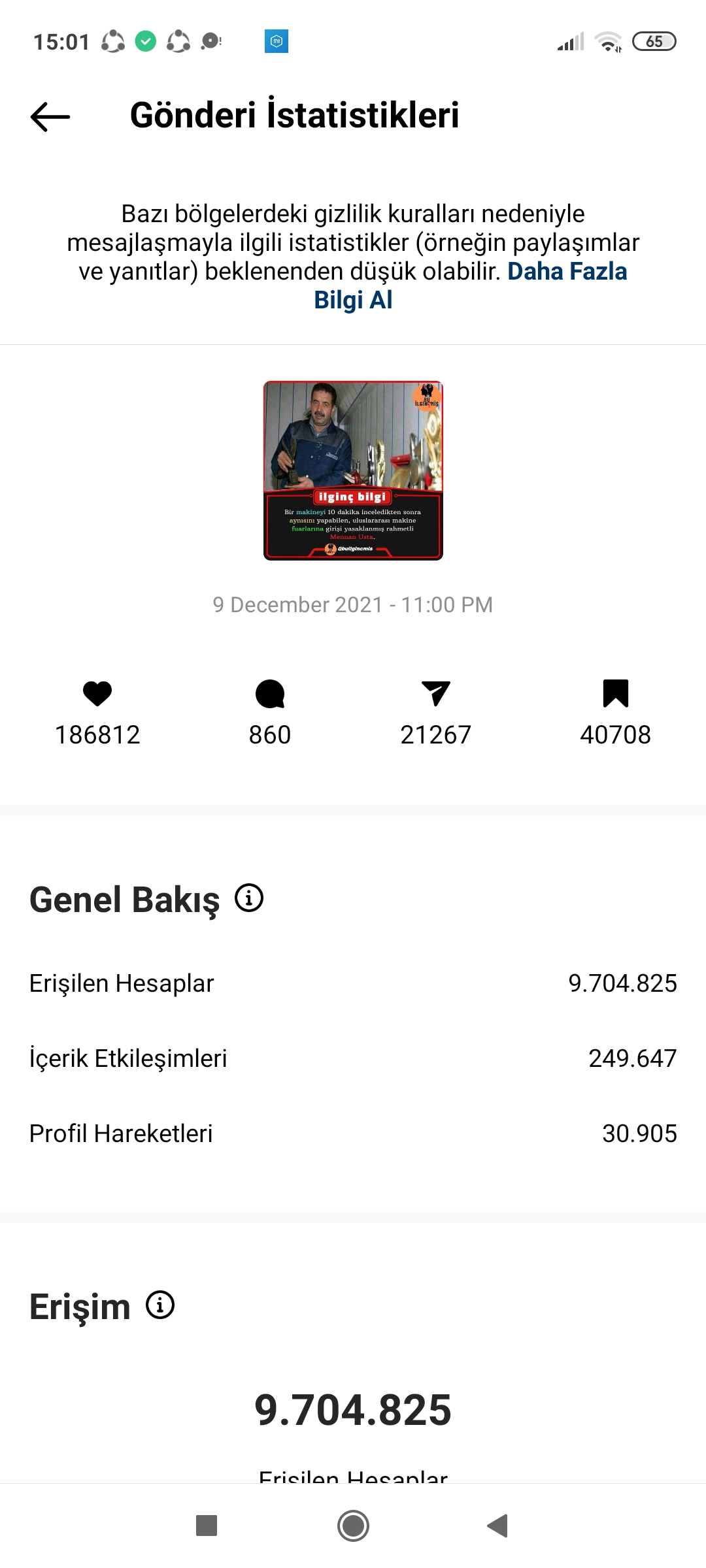Open the post thumbnail image
Image resolution: width=706 pixels, height=1568 pixels.
pos(353,470)
